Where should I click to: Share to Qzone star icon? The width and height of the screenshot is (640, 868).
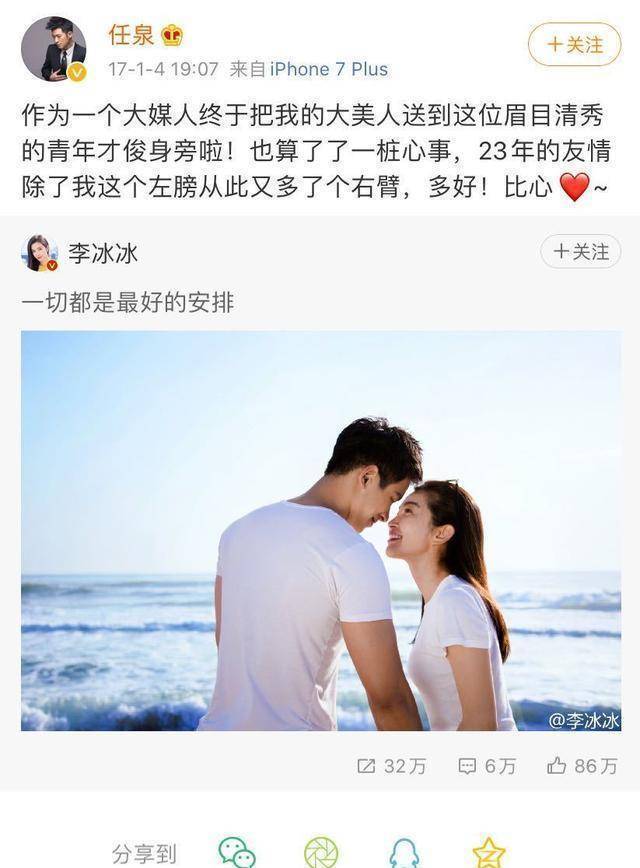coord(488,852)
